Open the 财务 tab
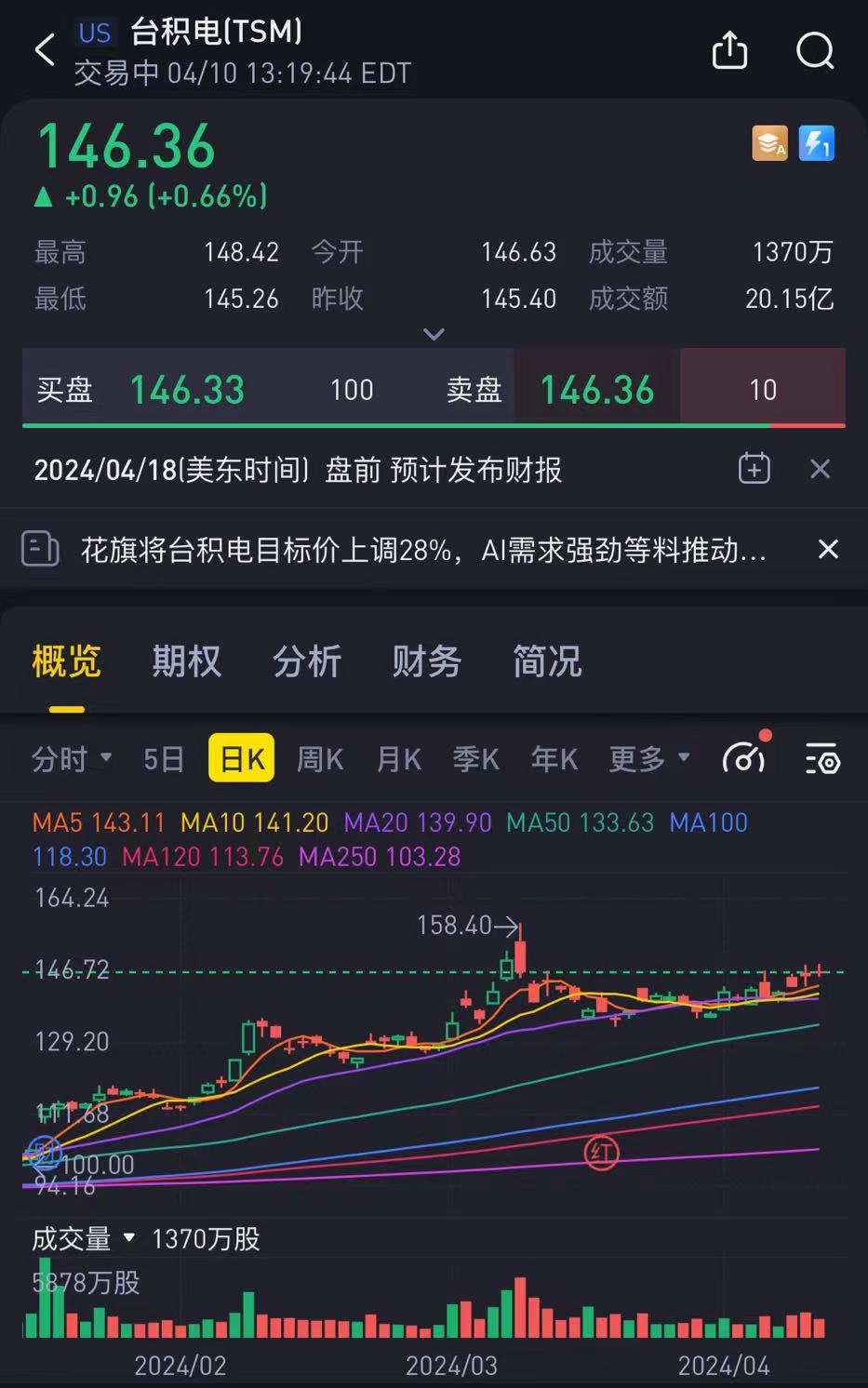The width and height of the screenshot is (868, 1388). pos(426,662)
